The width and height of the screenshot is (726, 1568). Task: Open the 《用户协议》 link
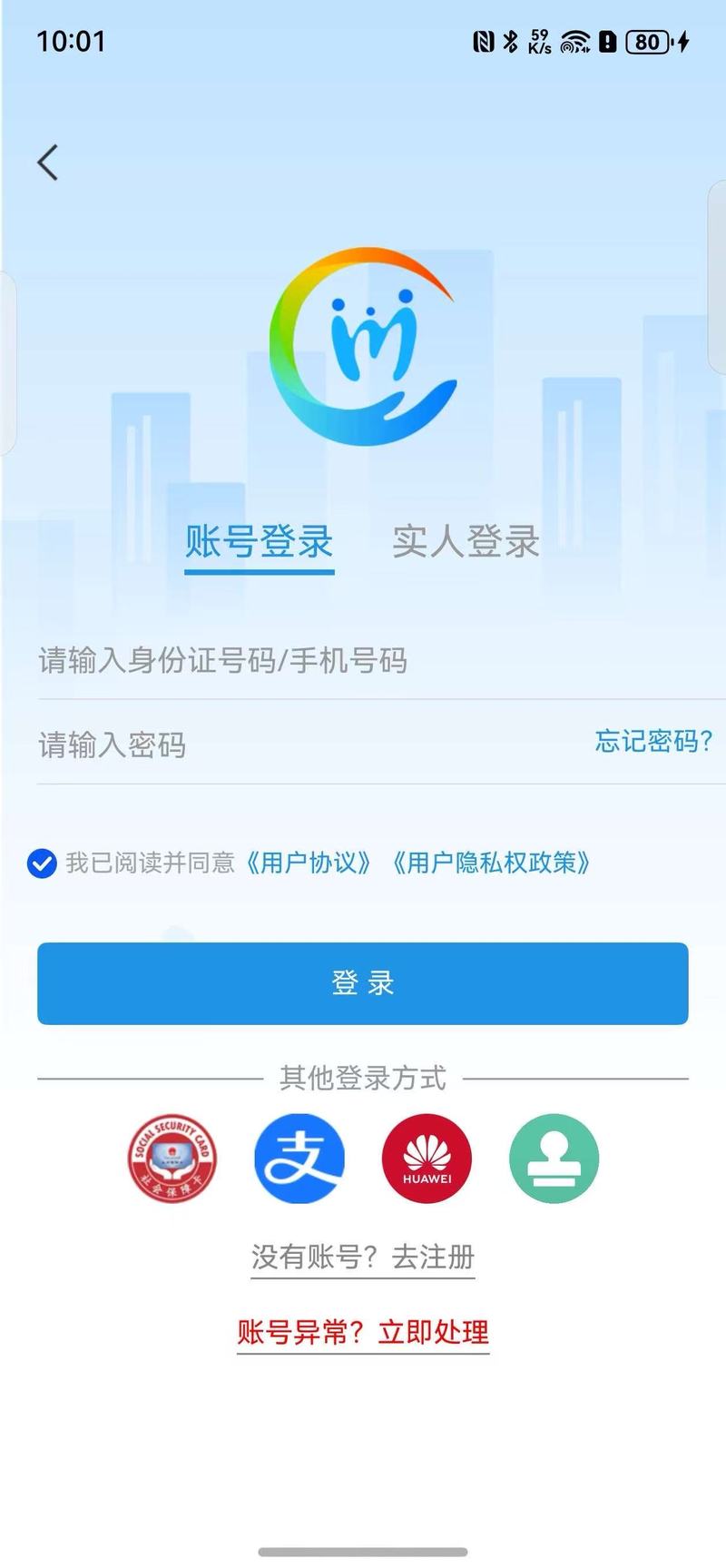pyautogui.click(x=309, y=863)
